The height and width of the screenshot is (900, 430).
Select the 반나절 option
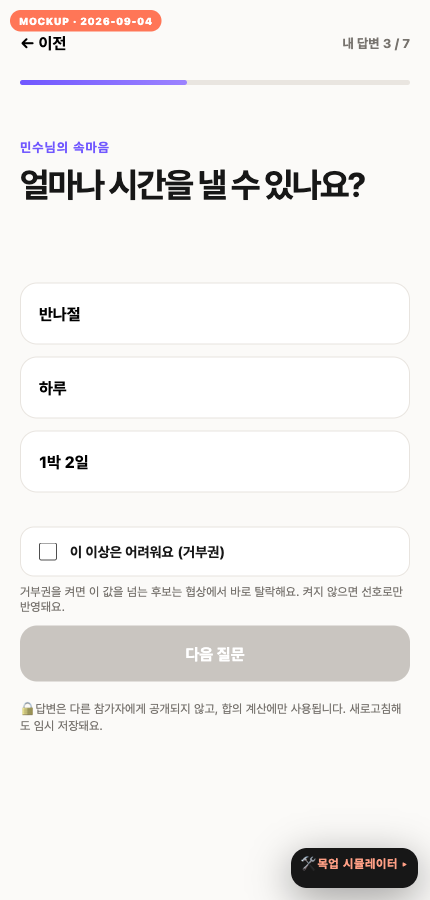pyautogui.click(x=215, y=313)
